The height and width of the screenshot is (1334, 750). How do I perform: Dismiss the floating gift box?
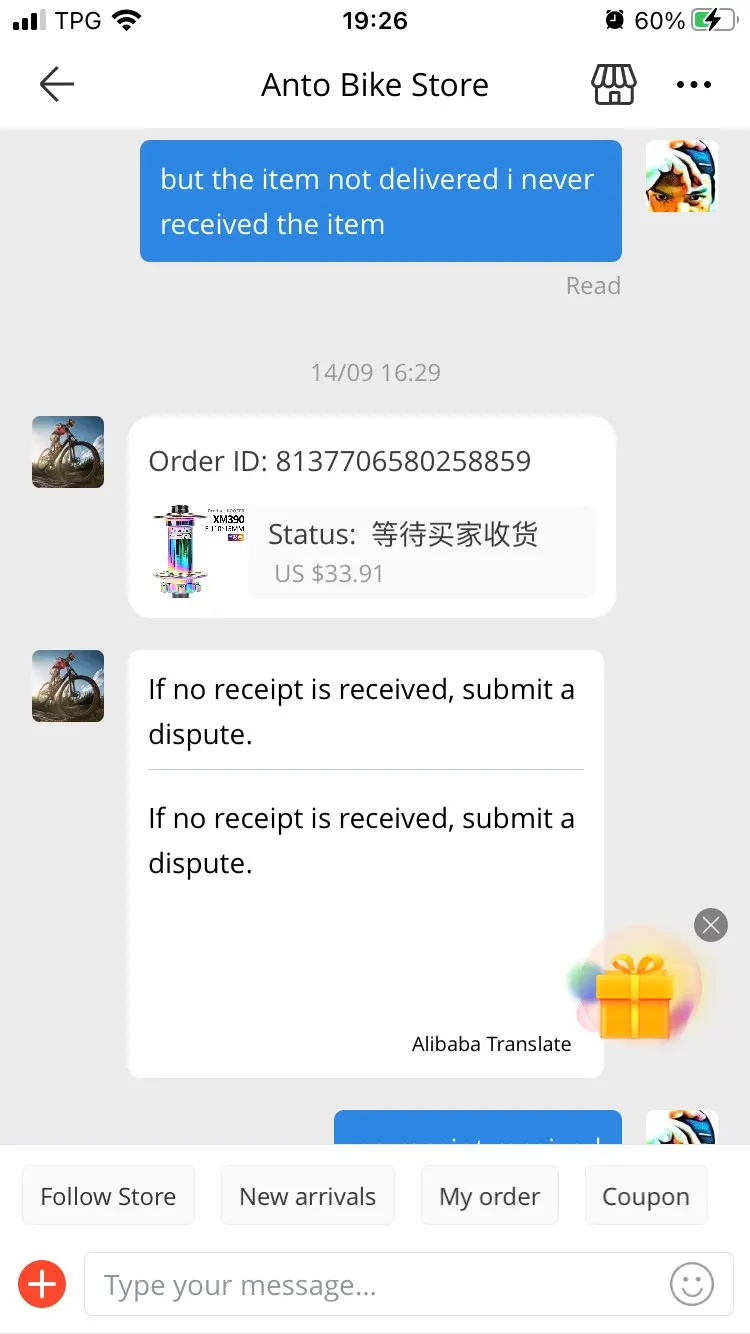click(x=710, y=925)
